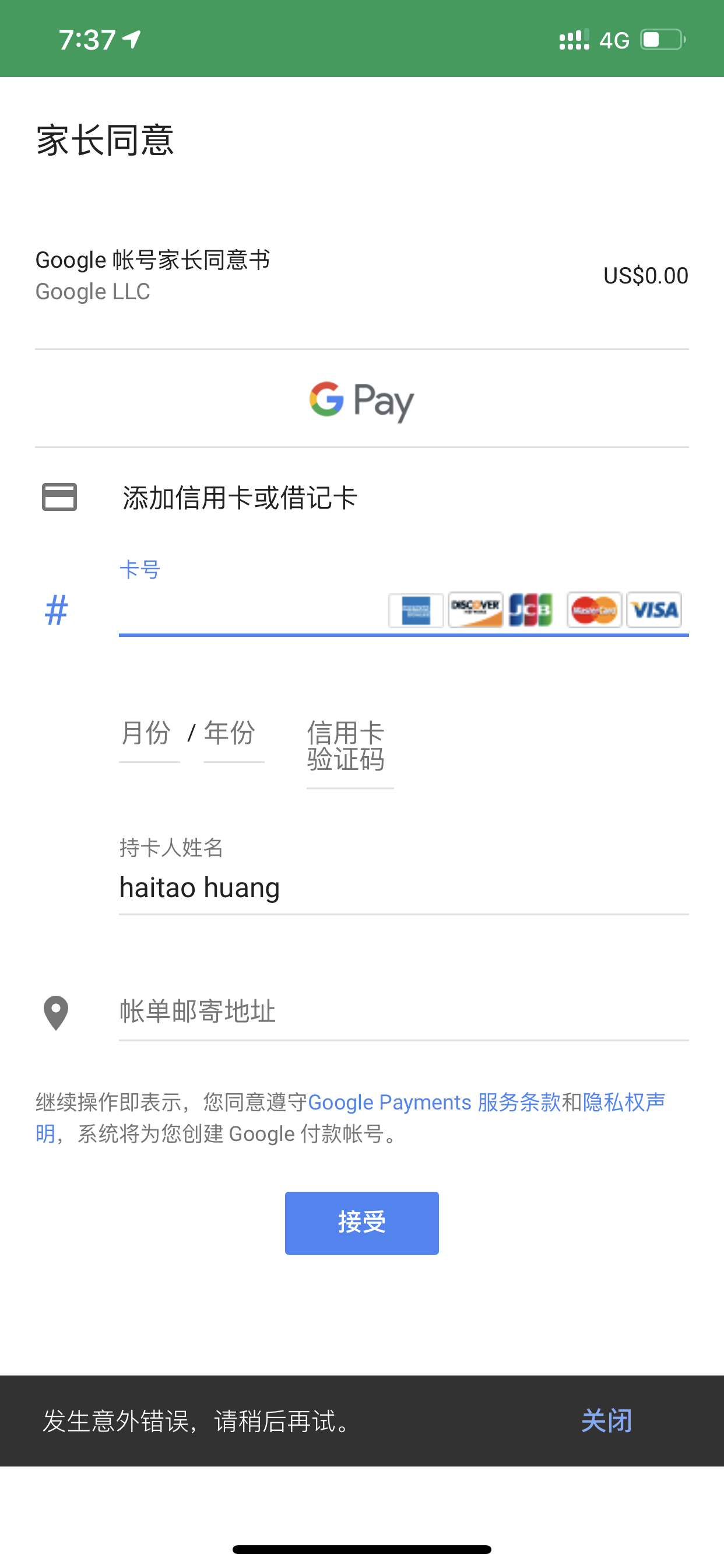Focus the card number (卡号) field

click(249, 611)
